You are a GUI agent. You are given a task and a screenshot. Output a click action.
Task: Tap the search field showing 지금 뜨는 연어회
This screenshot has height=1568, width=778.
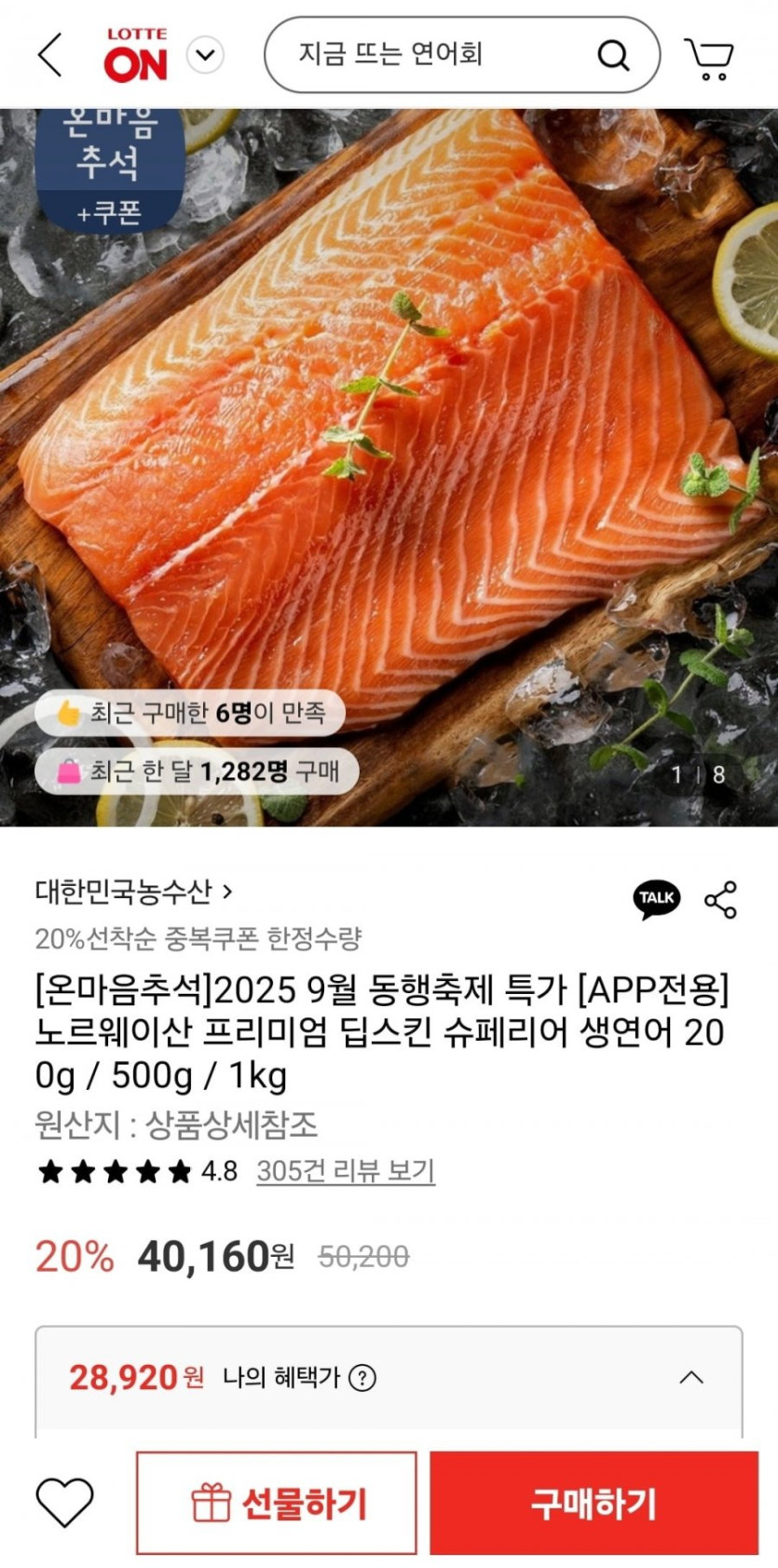click(401, 55)
